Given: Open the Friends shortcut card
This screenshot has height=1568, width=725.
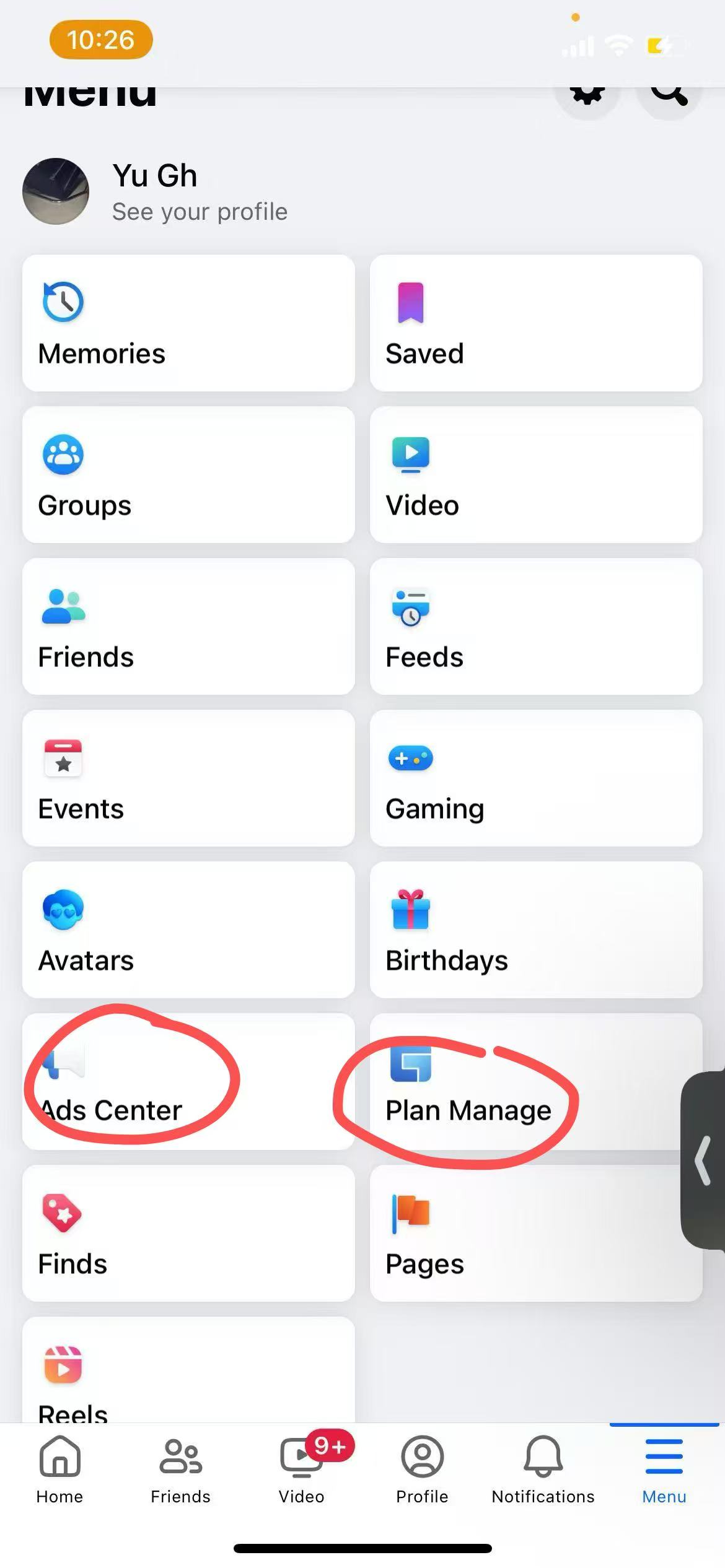Looking at the screenshot, I should tap(188, 626).
